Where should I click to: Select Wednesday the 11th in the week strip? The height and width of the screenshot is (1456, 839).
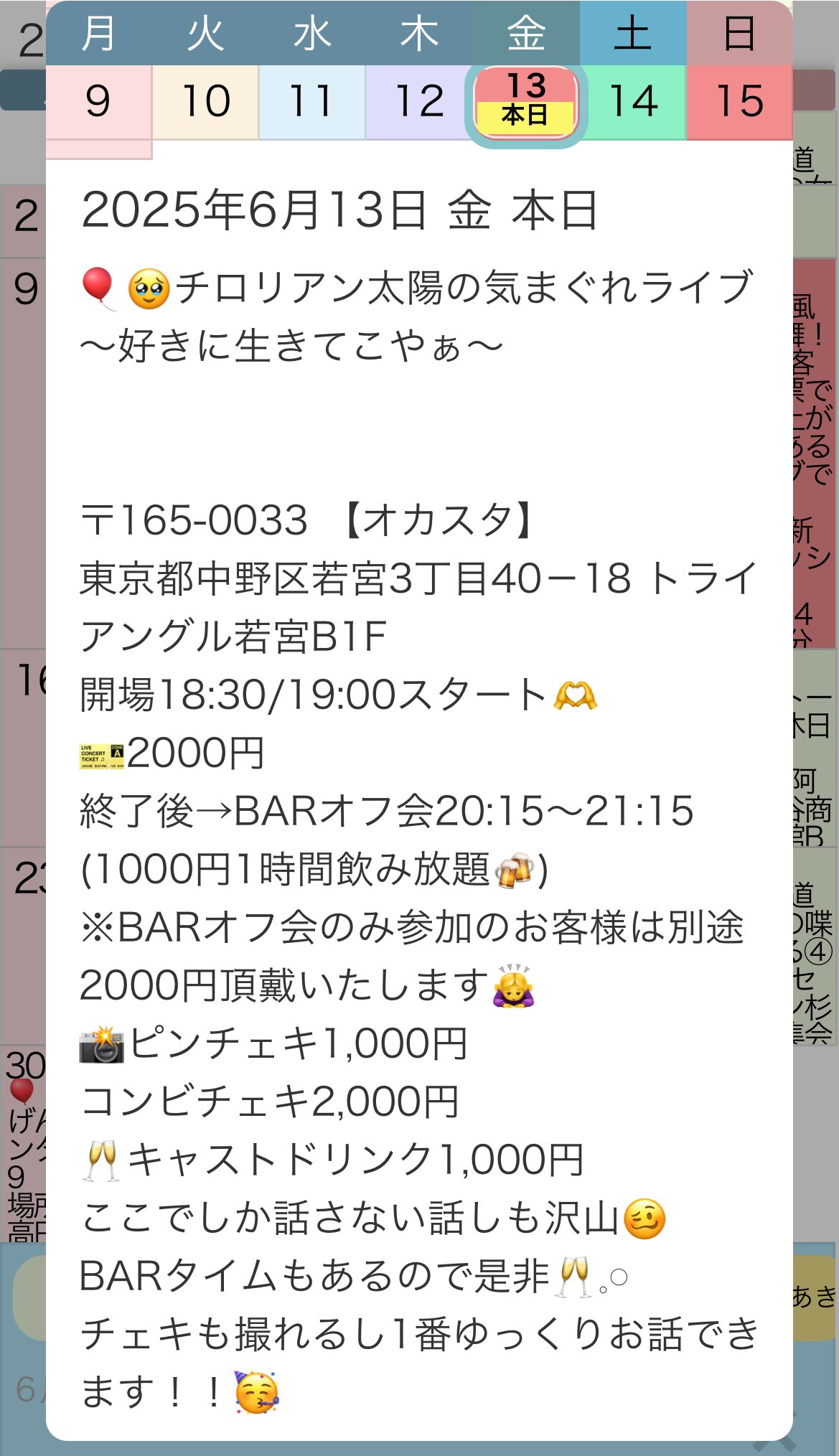tap(312, 102)
